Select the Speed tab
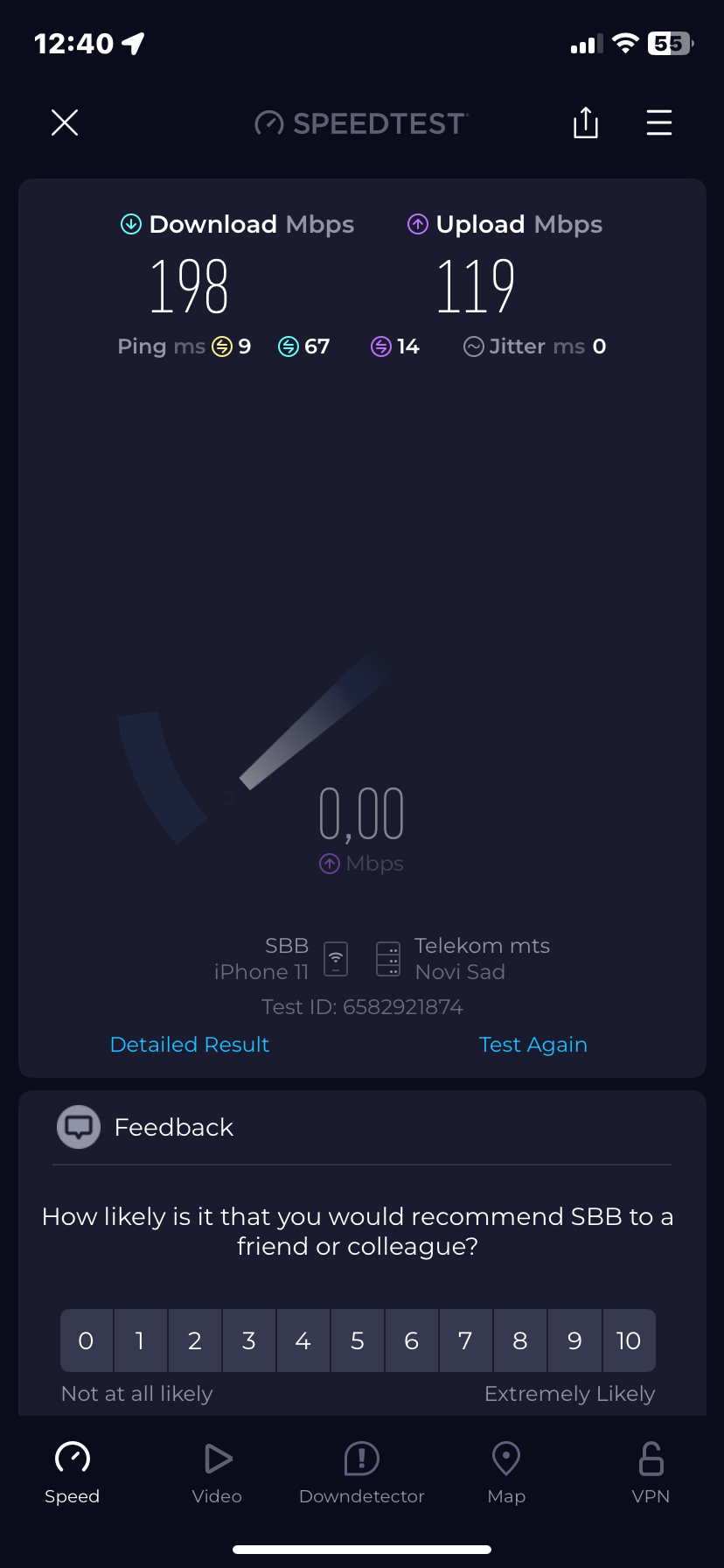 tap(73, 1473)
